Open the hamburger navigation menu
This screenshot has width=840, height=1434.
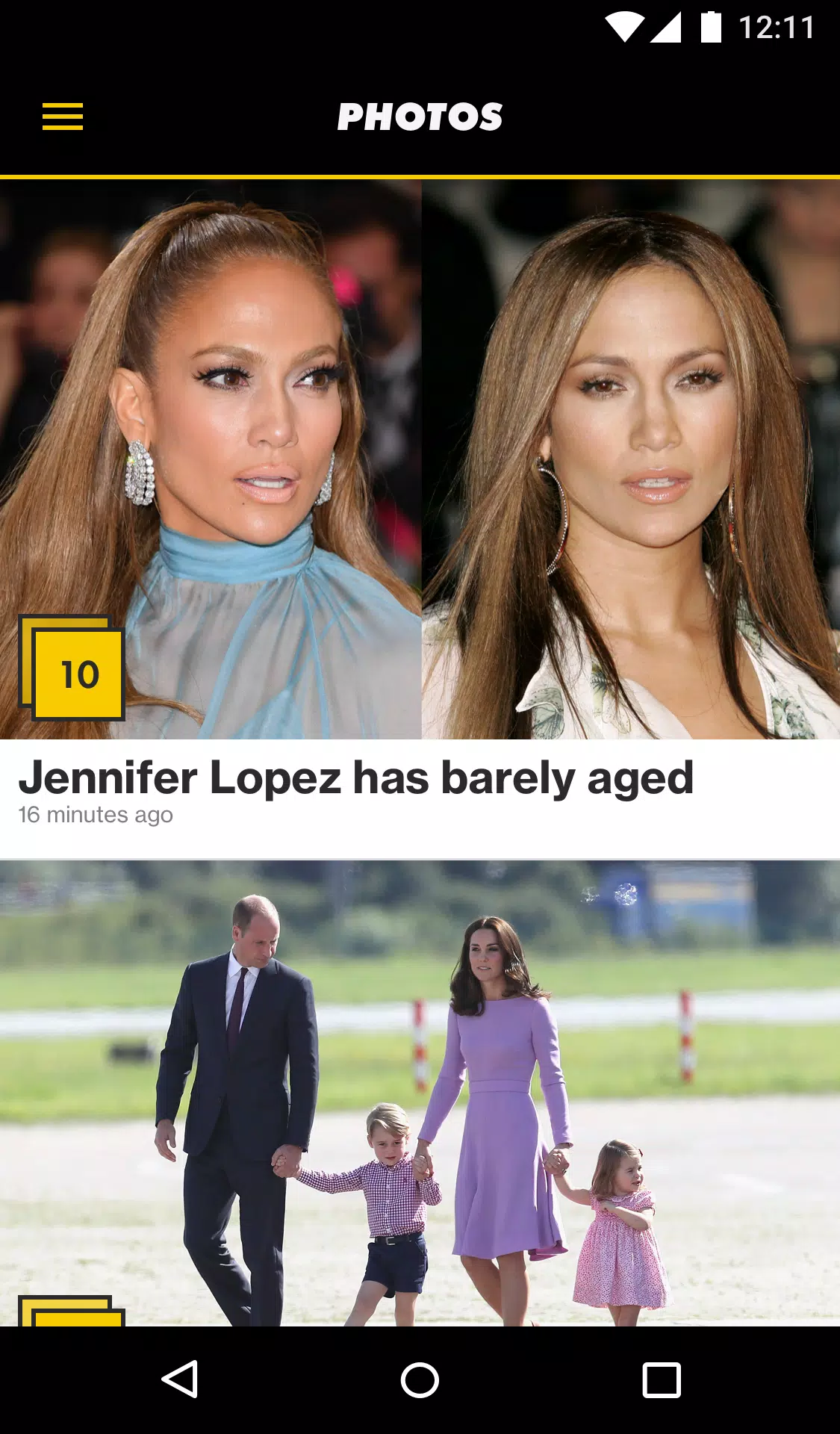click(x=63, y=117)
